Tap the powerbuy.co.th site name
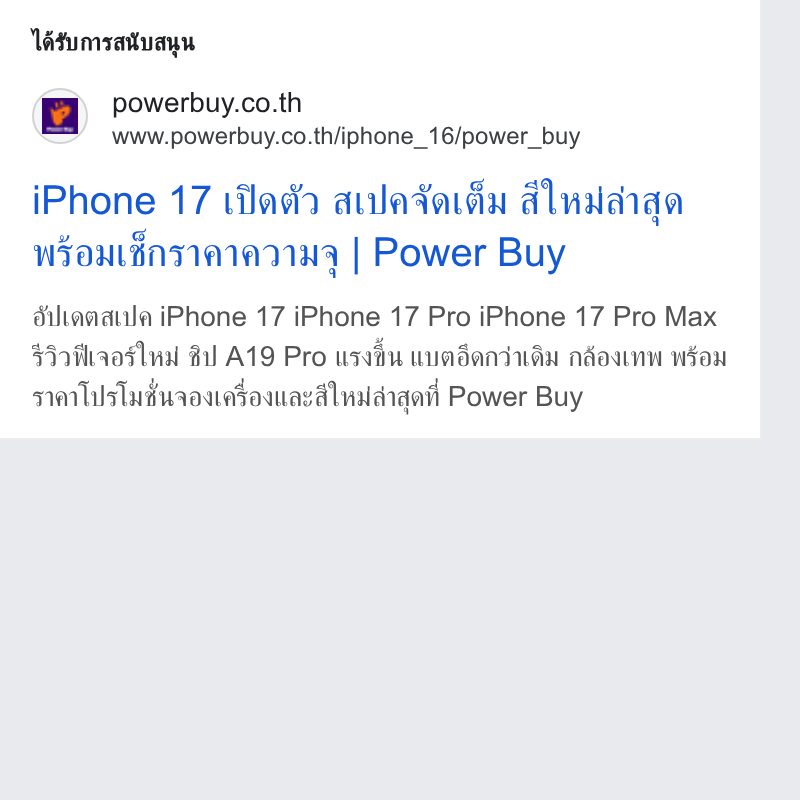 pyautogui.click(x=207, y=104)
